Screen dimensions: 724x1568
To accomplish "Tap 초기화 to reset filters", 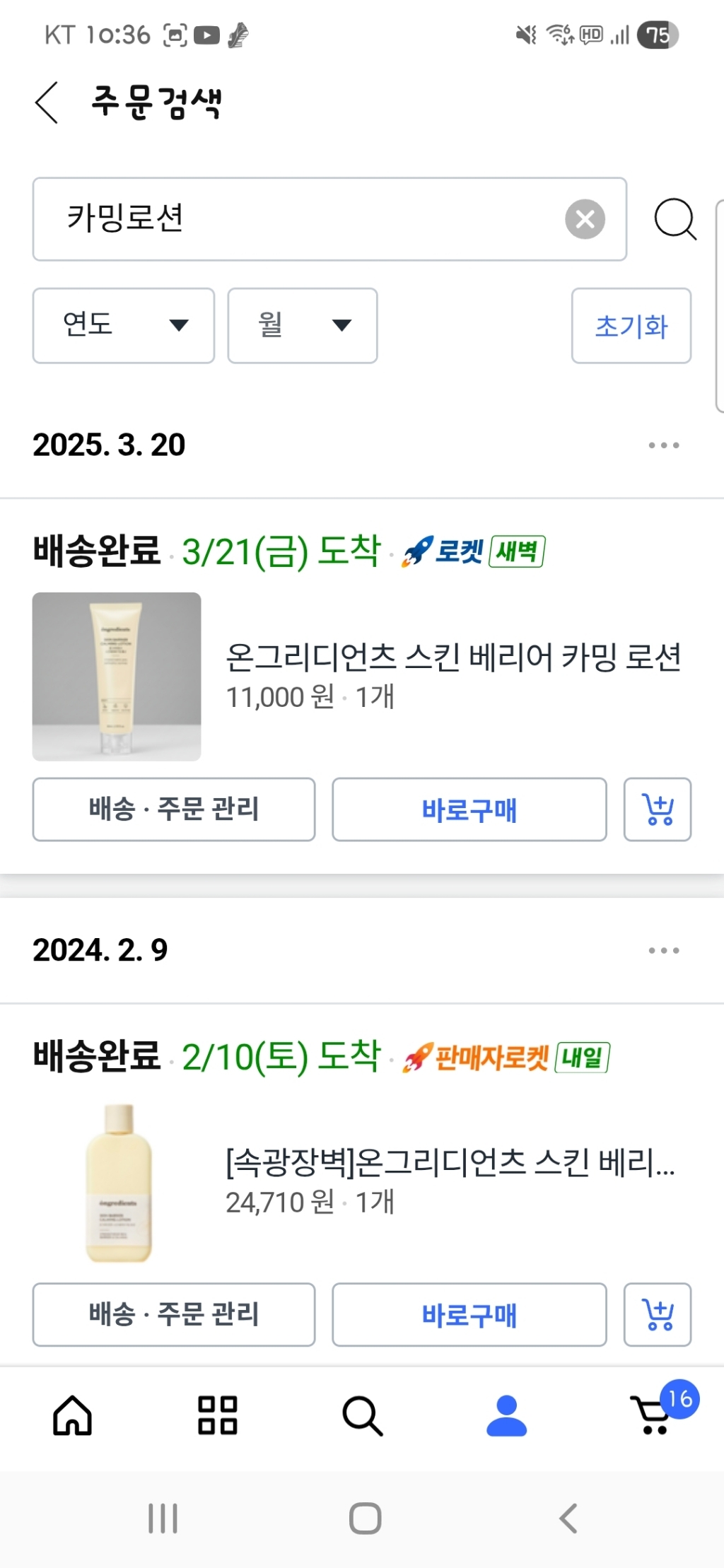I will 631,325.
